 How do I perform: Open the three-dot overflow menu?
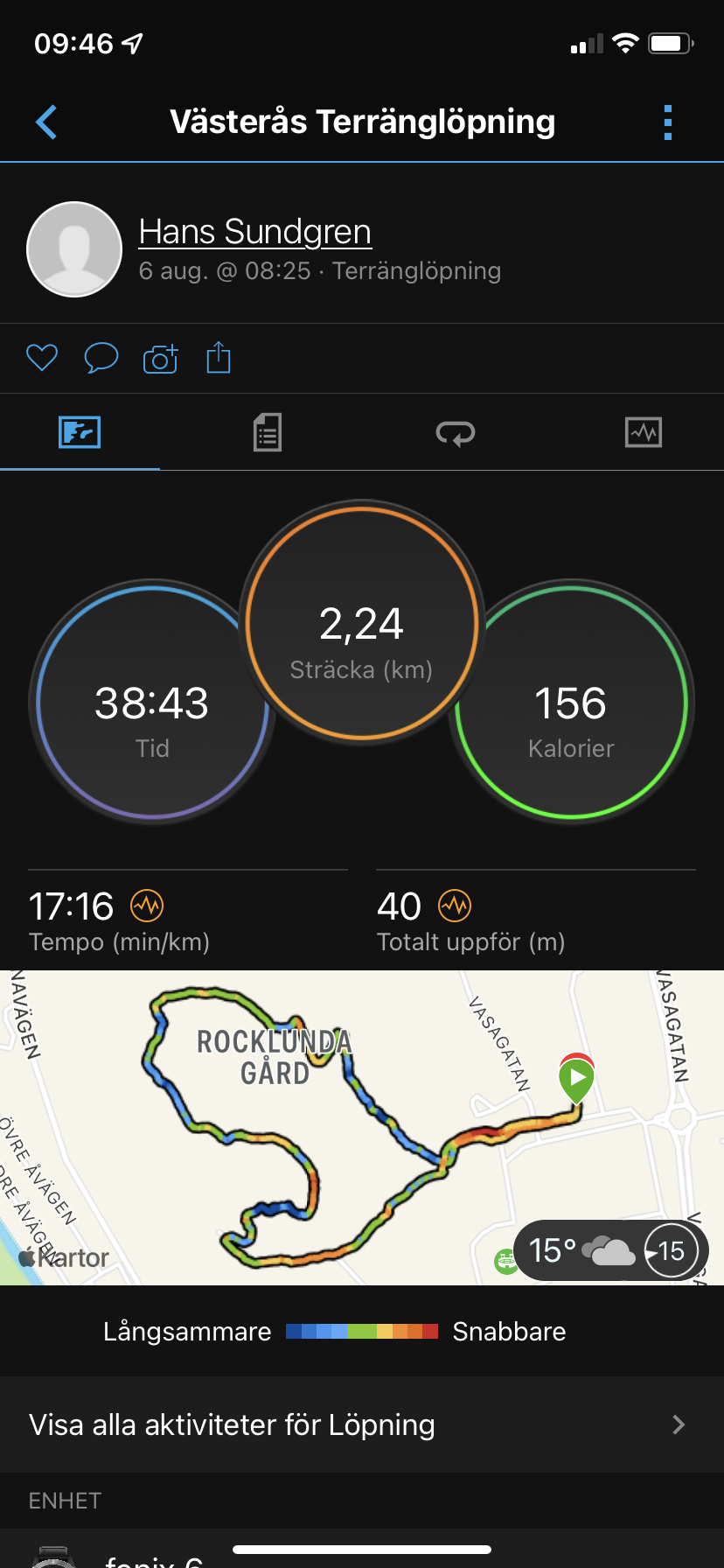pyautogui.click(x=668, y=122)
